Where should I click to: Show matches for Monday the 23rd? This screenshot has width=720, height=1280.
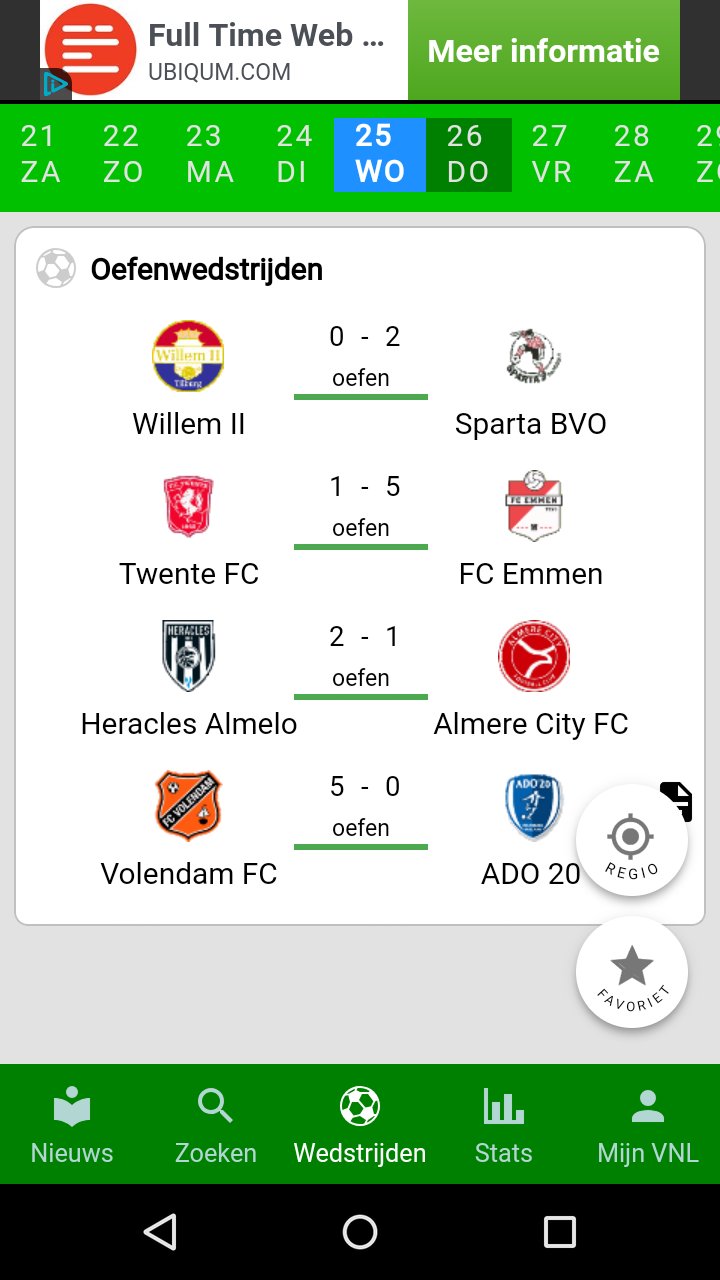point(209,154)
